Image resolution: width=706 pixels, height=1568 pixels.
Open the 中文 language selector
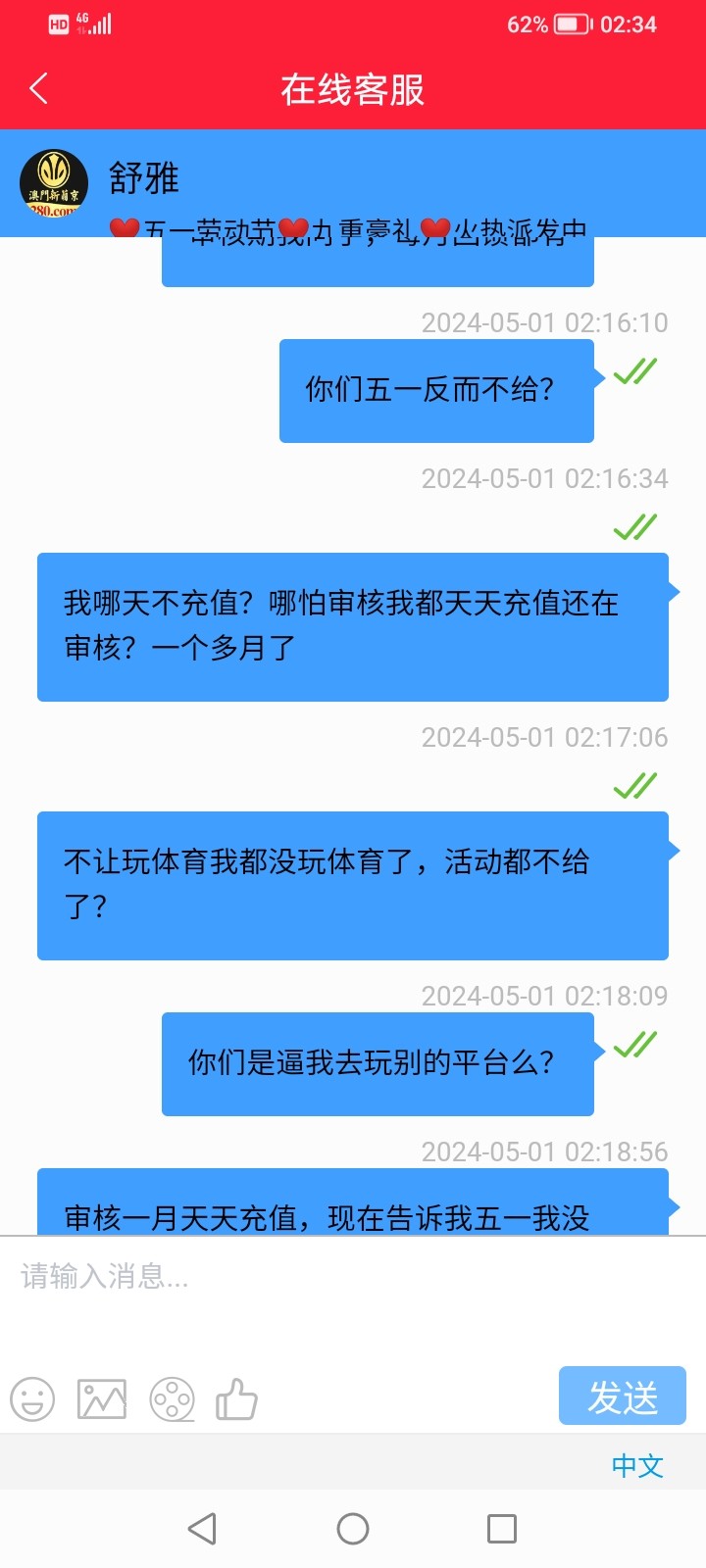pos(638,1466)
